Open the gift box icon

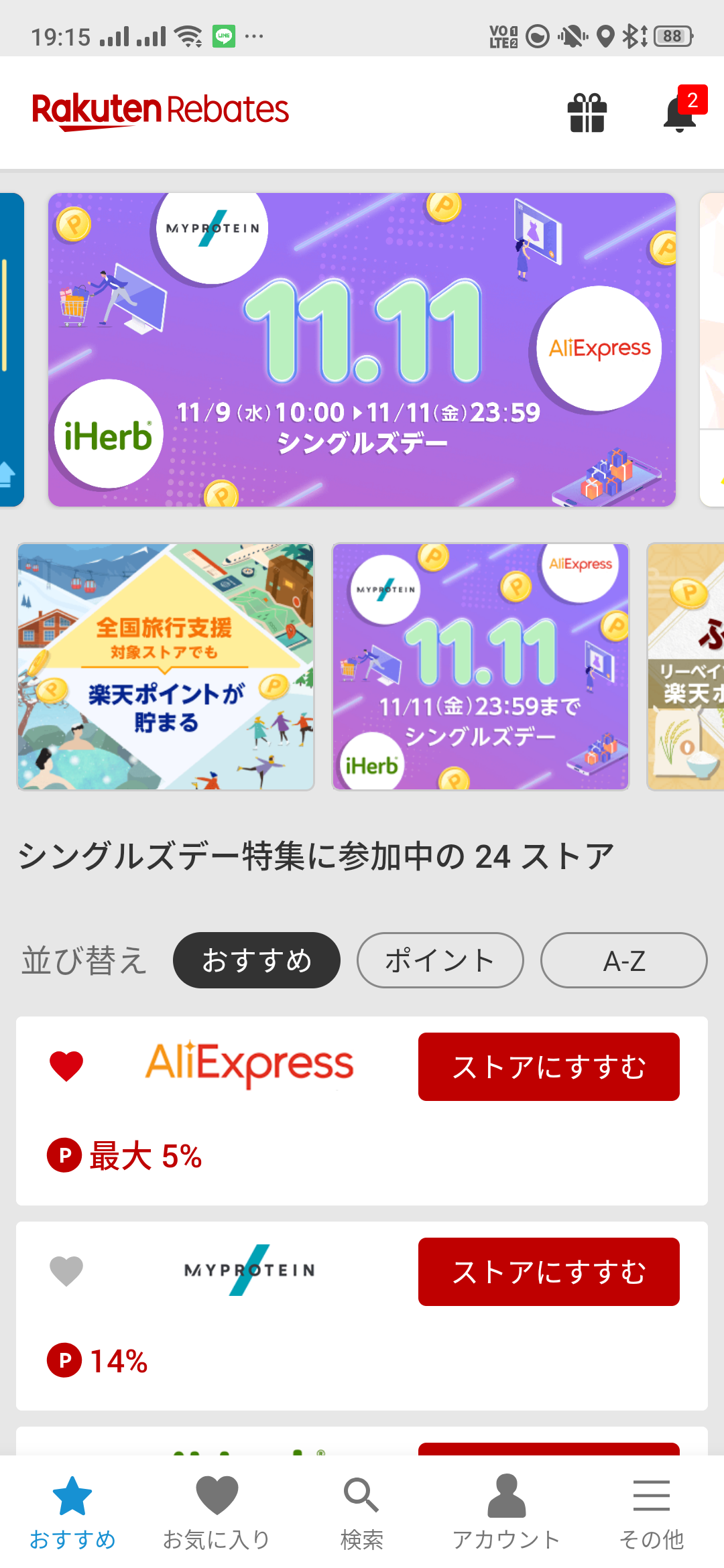[x=587, y=113]
